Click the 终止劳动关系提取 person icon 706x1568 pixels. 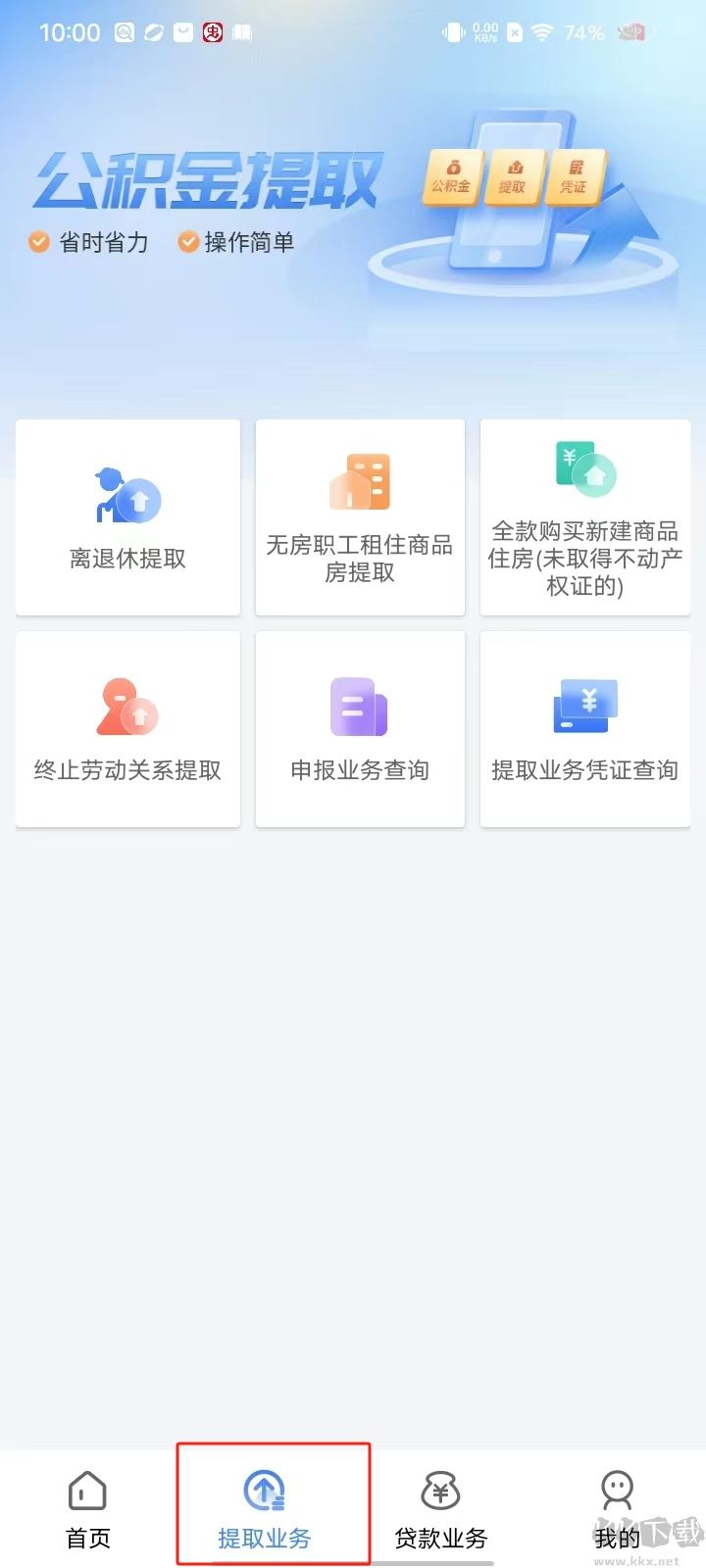point(126,704)
